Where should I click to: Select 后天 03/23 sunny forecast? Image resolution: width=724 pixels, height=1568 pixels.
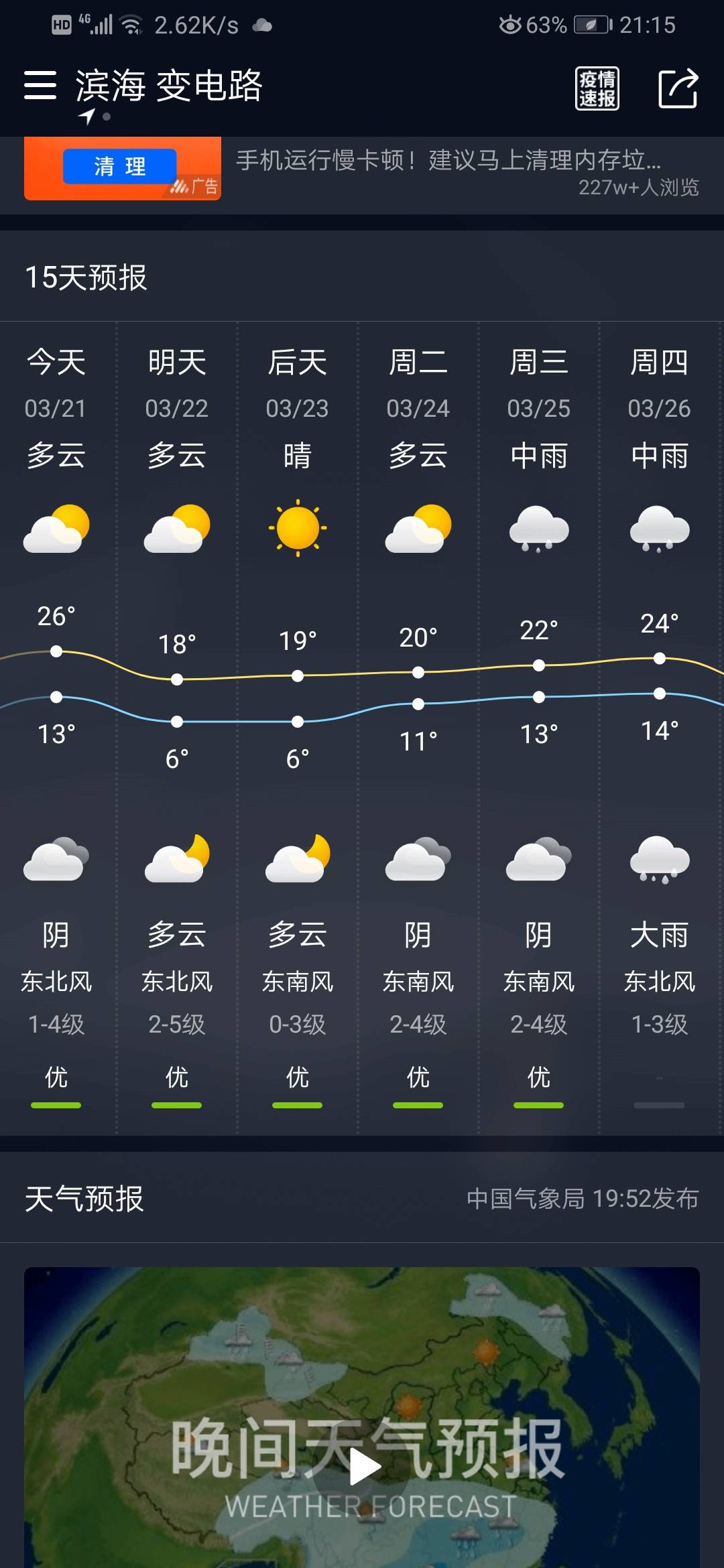pos(298,728)
